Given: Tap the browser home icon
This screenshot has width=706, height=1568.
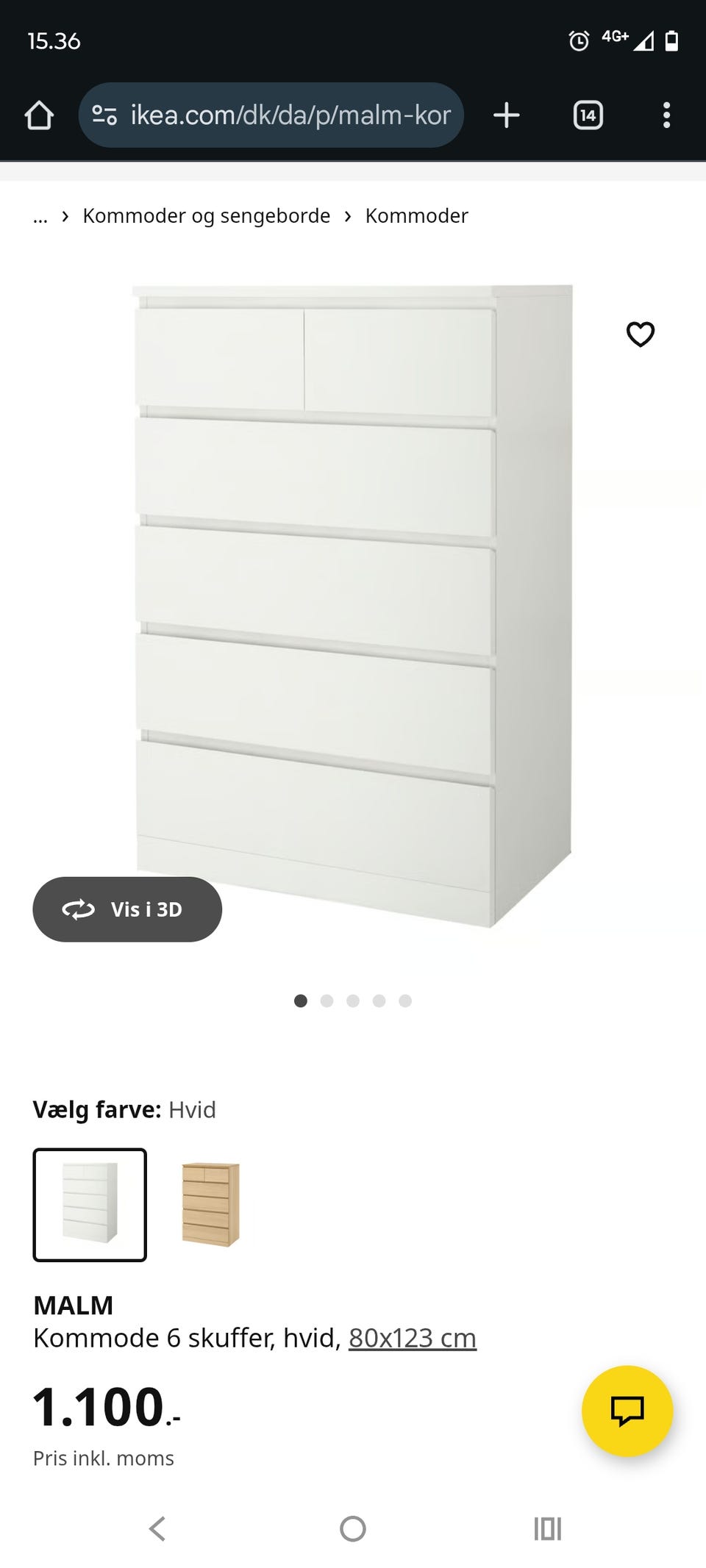Looking at the screenshot, I should [41, 115].
